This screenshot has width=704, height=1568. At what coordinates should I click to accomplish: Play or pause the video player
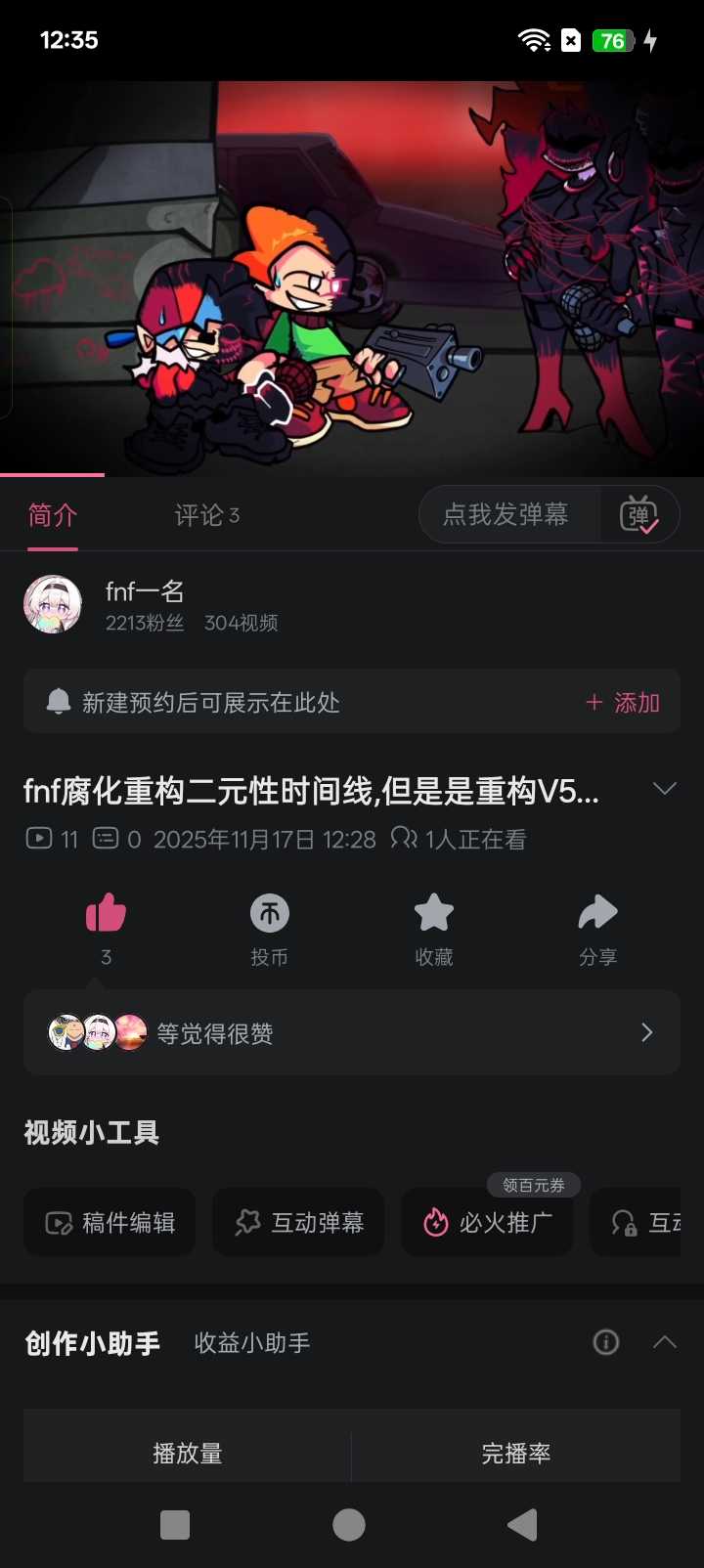pyautogui.click(x=352, y=279)
